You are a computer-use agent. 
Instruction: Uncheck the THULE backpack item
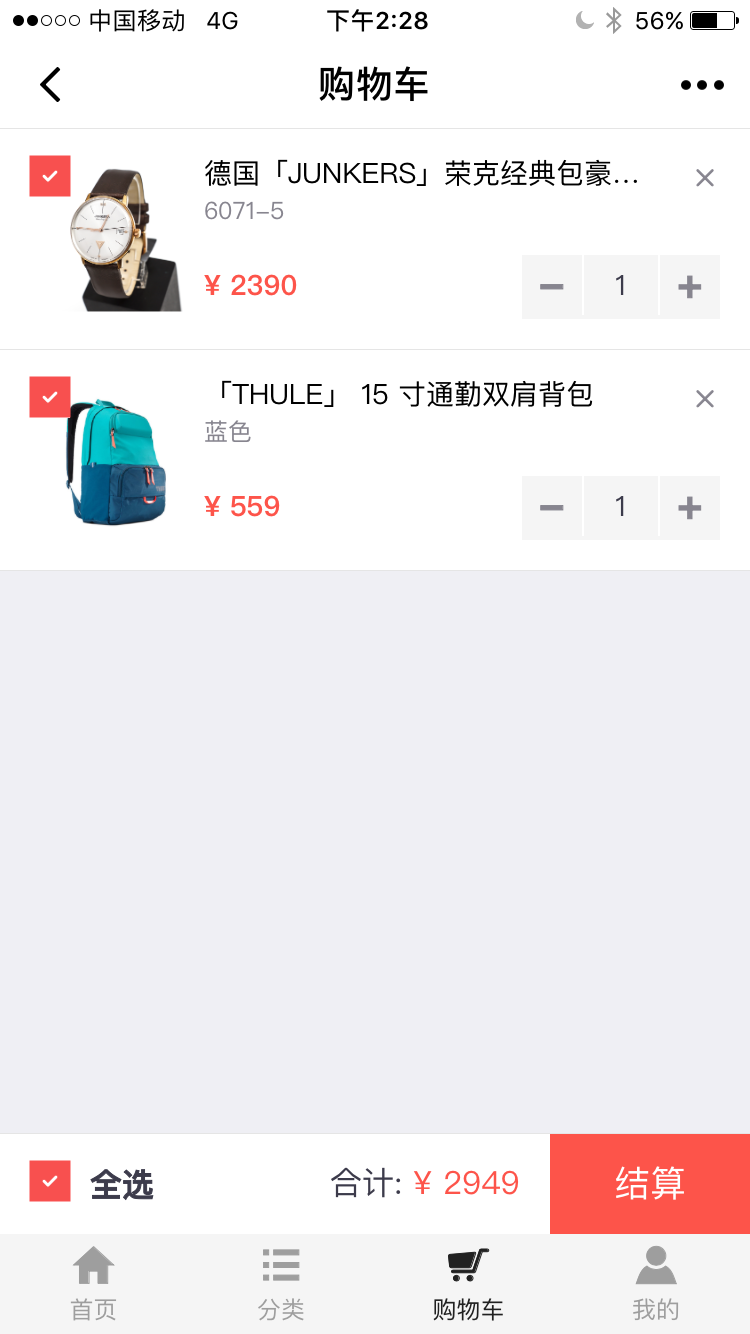[x=50, y=397]
